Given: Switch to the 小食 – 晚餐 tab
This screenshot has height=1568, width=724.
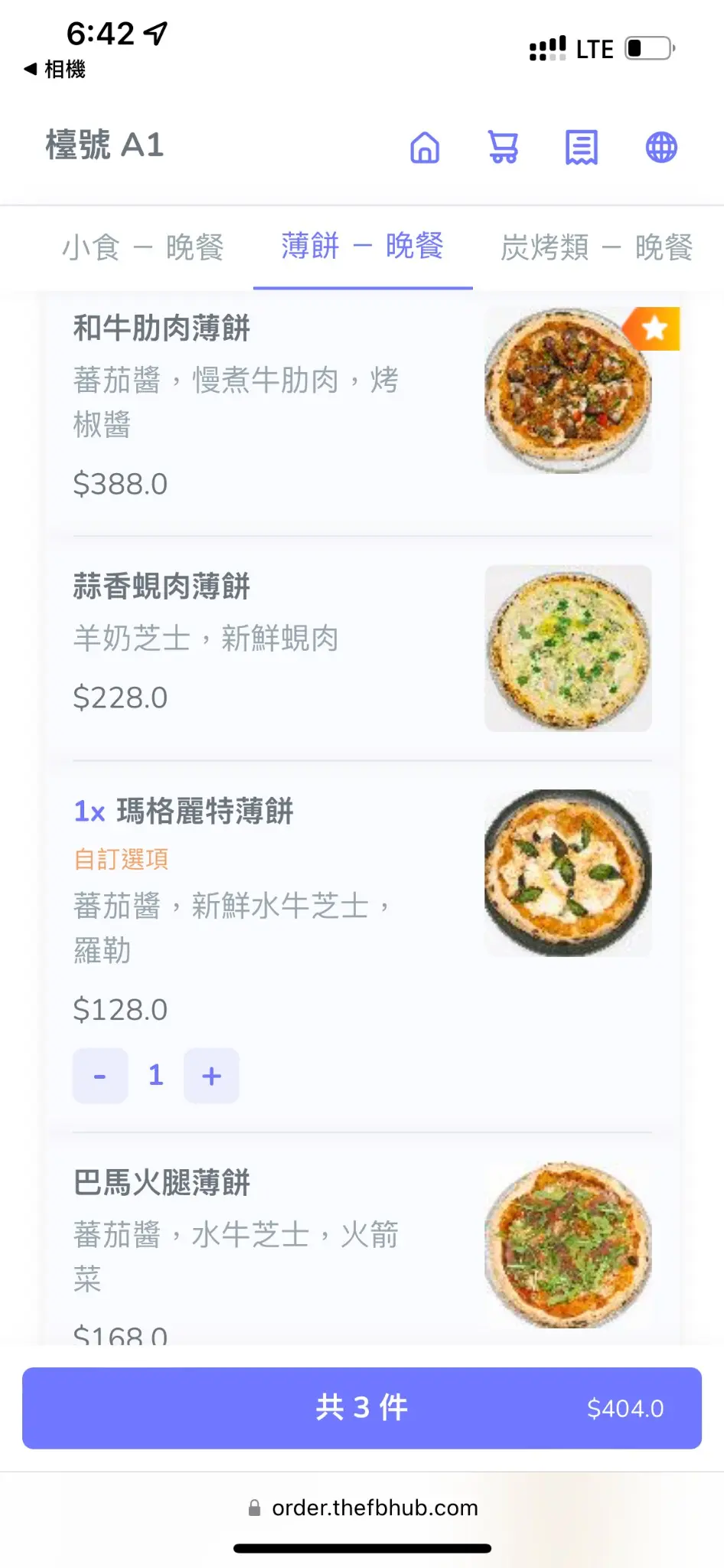Looking at the screenshot, I should coord(143,247).
